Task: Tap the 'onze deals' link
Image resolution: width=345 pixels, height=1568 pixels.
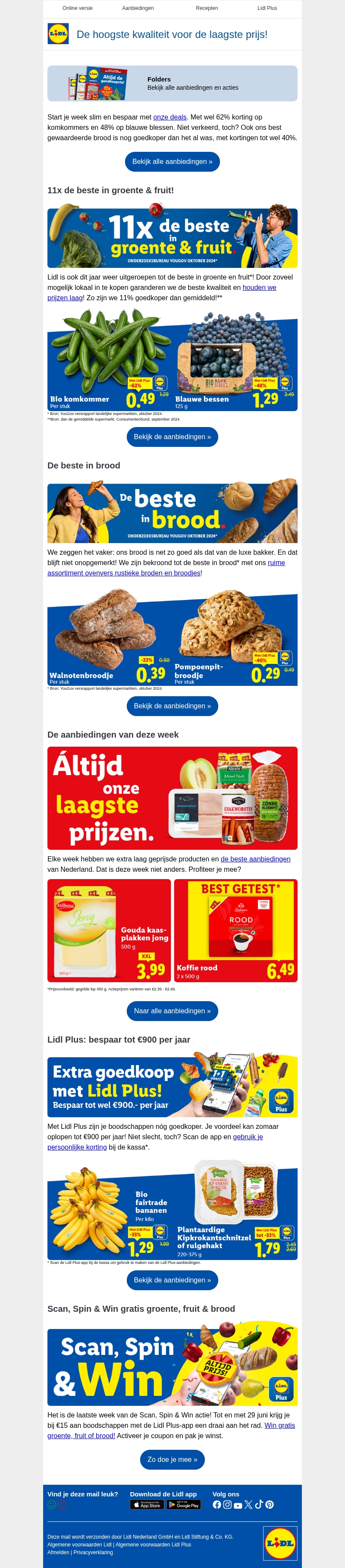Action: tap(170, 117)
